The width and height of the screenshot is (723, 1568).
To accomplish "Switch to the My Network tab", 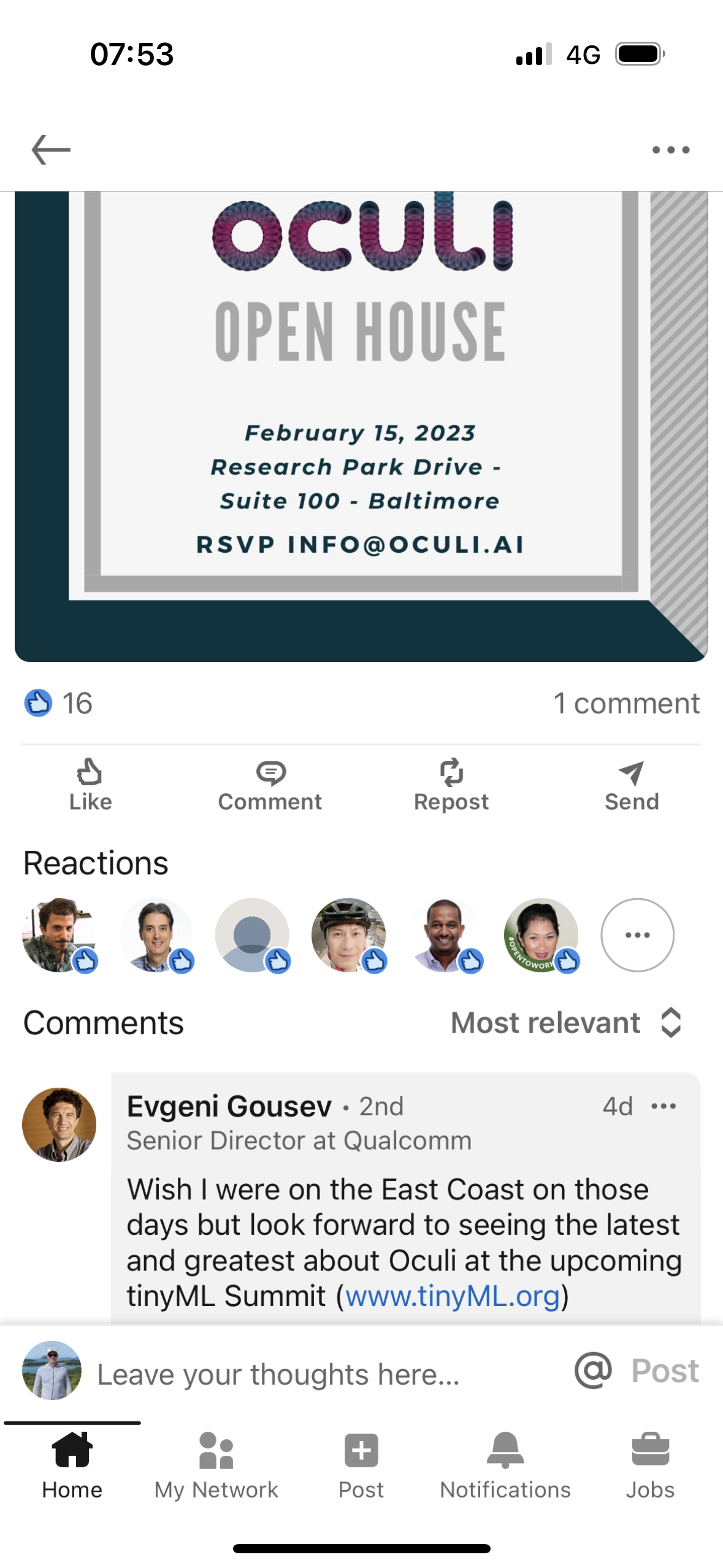I will click(216, 1466).
